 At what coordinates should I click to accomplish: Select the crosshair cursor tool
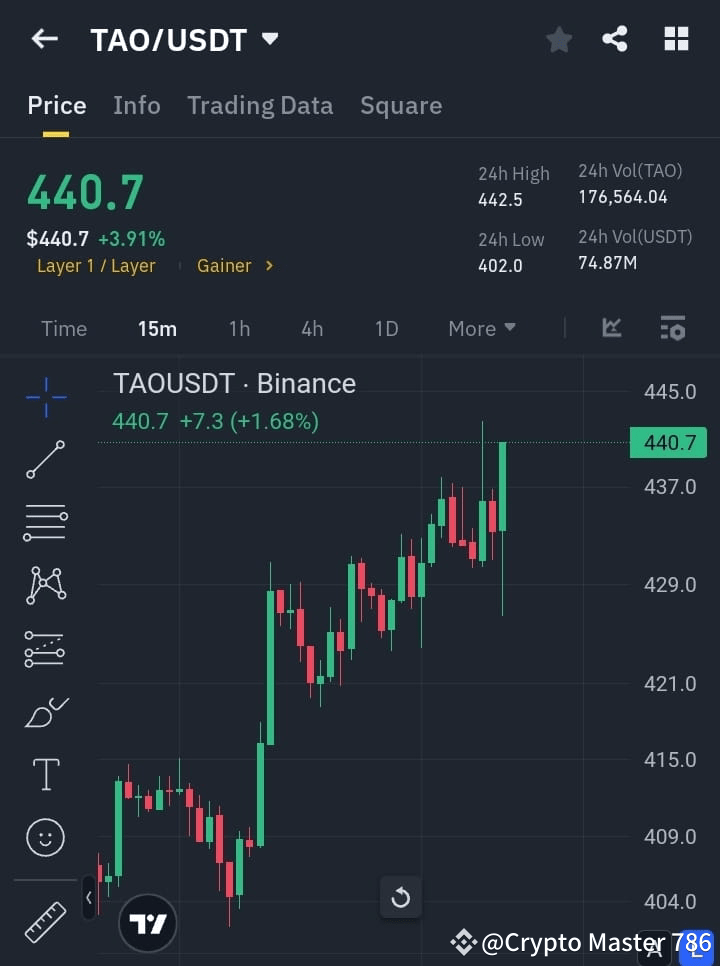tap(45, 397)
